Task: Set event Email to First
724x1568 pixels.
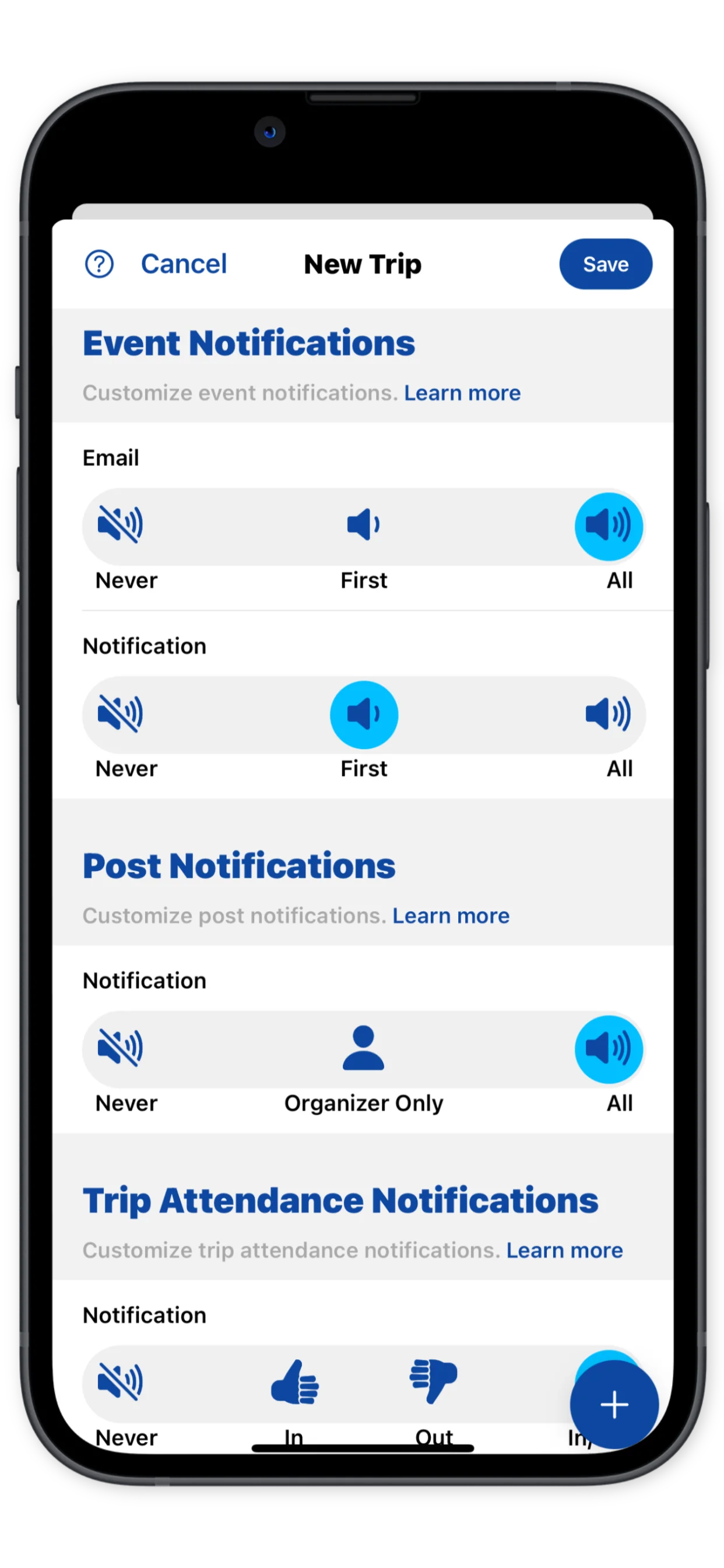Action: 364,524
